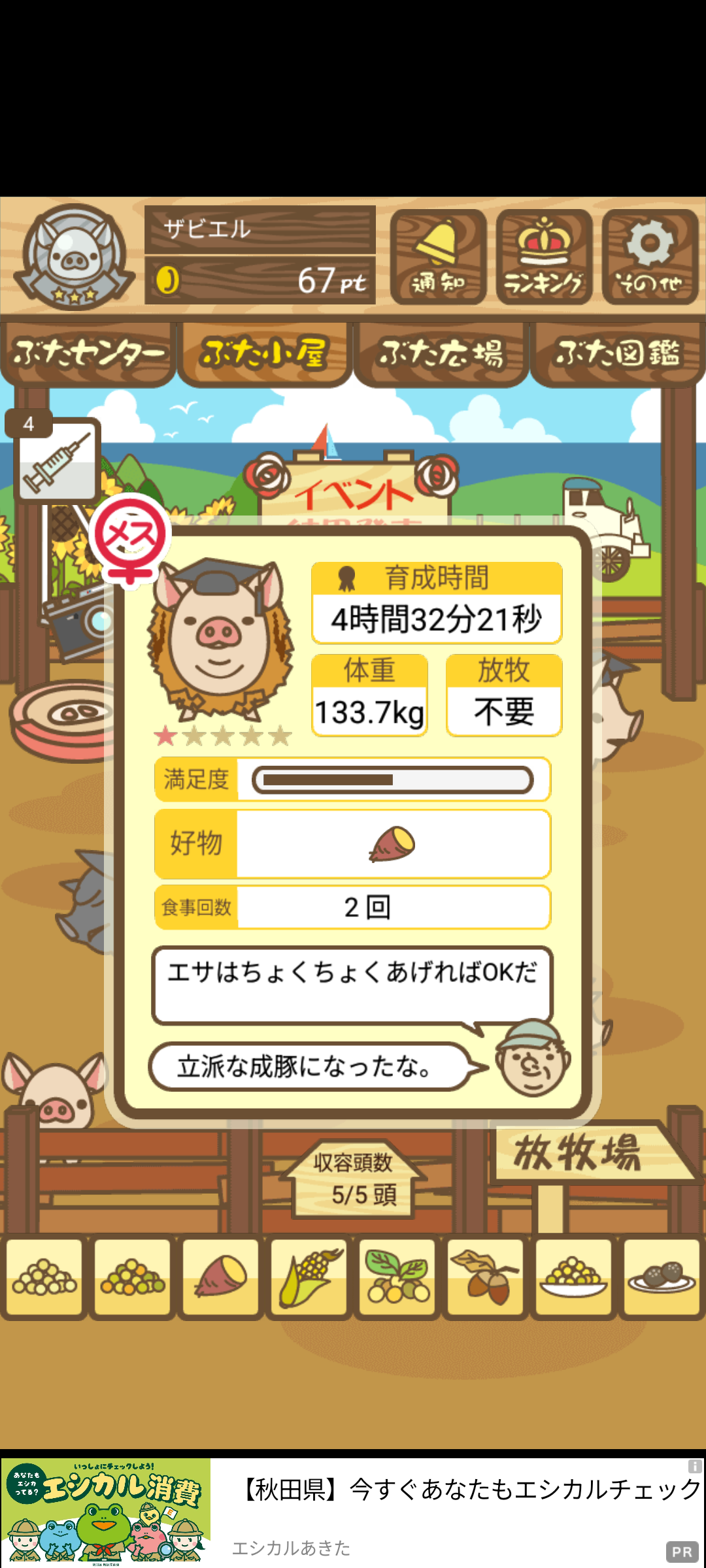Open the その他 settings menu

point(650,257)
